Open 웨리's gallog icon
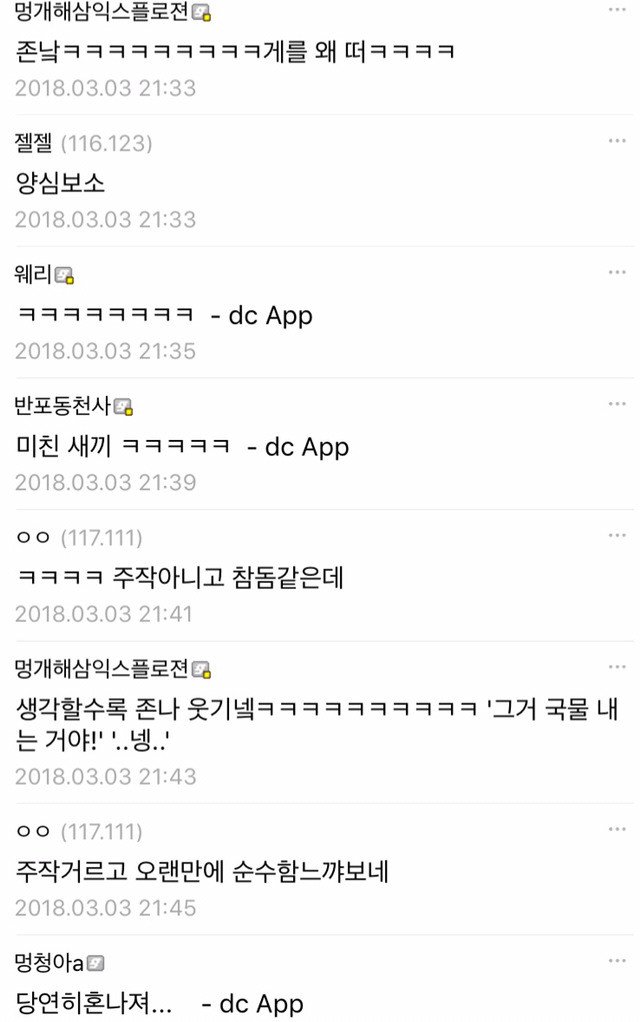Screen dimensions: 640x1022 tap(65, 275)
